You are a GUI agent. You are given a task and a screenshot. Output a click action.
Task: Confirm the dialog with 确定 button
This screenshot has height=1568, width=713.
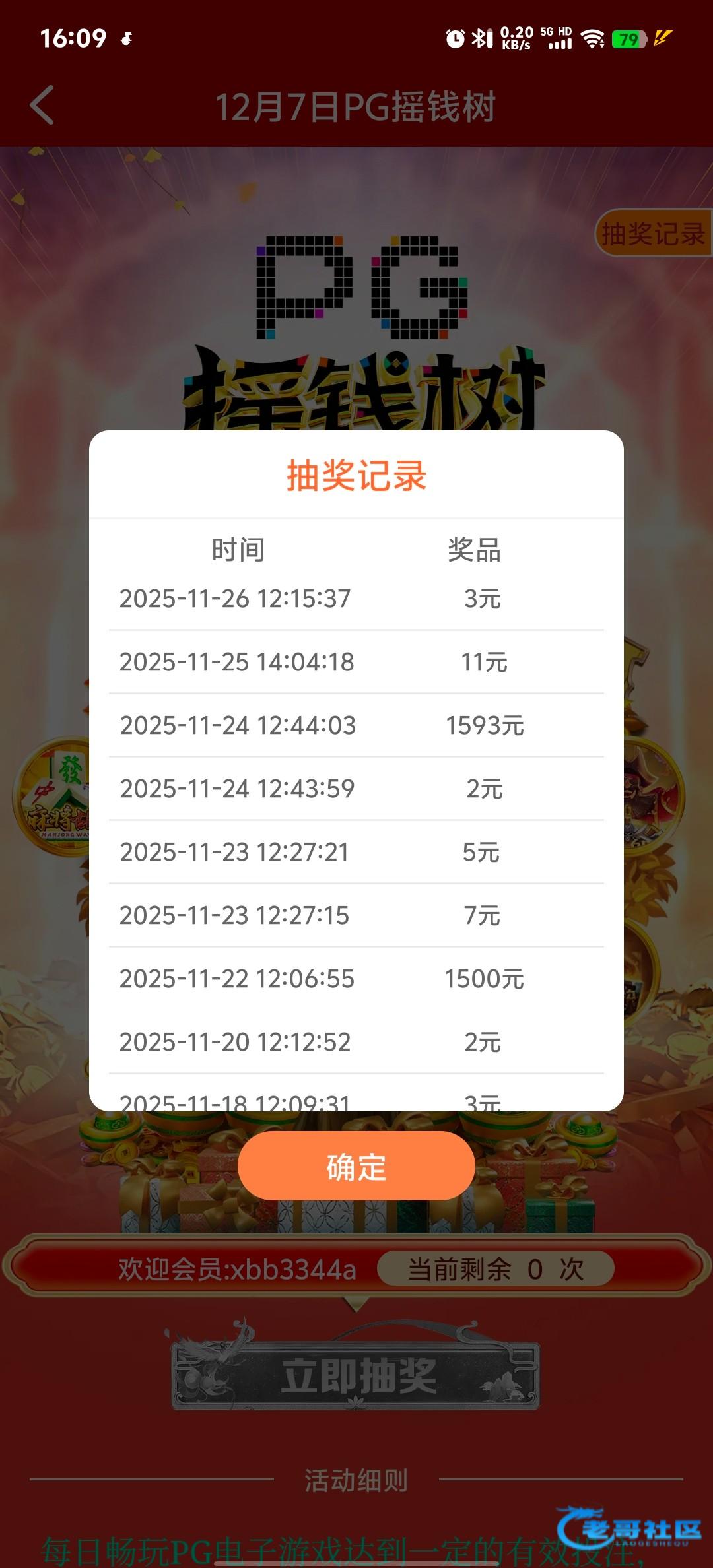[x=356, y=1166]
